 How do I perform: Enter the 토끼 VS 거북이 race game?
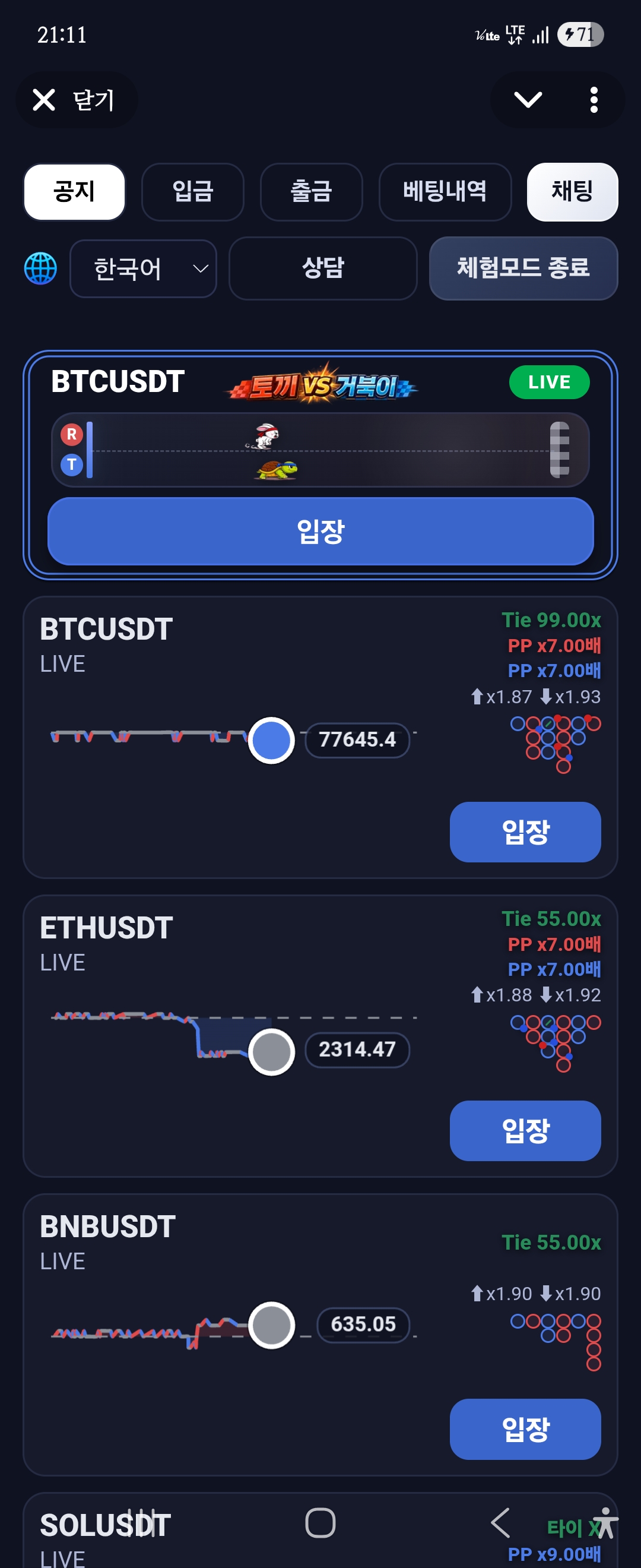tap(320, 531)
